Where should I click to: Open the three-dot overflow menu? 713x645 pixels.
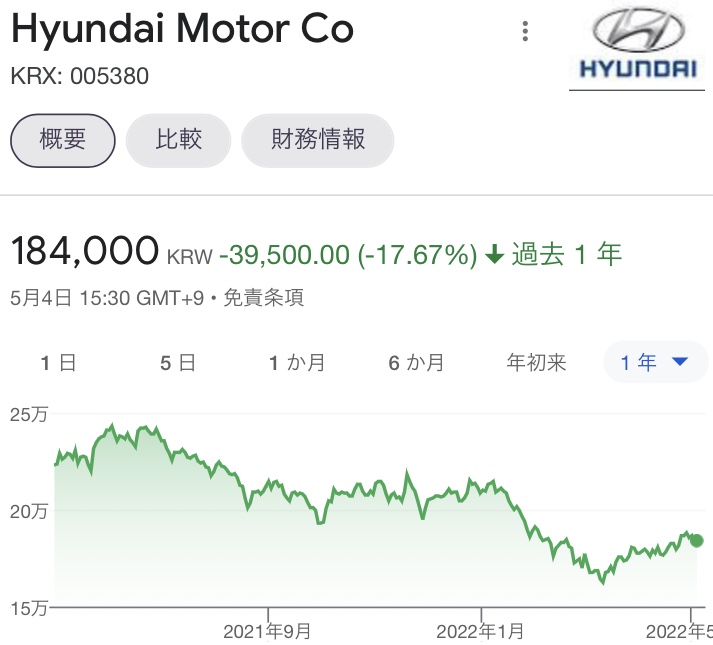point(525,31)
